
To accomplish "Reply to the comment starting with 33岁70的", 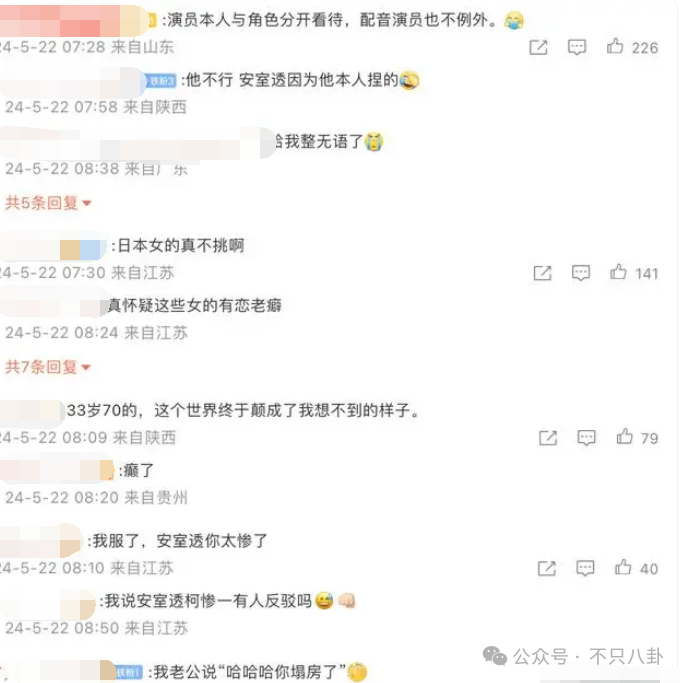I will pos(587,438).
